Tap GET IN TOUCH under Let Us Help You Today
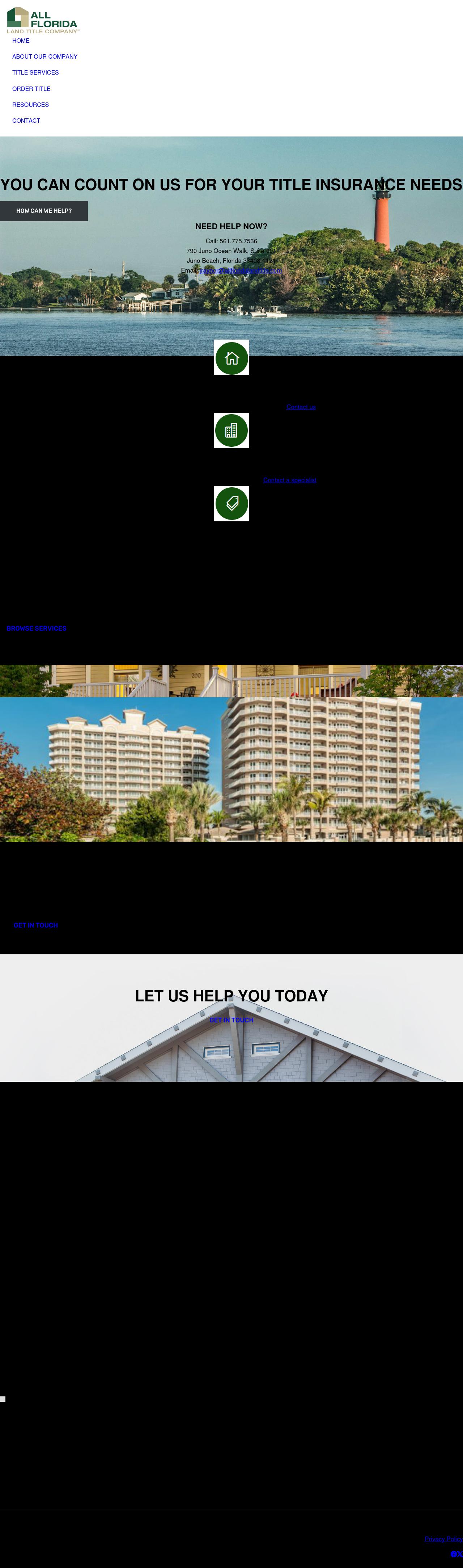The width and height of the screenshot is (463, 1568). (231, 1020)
